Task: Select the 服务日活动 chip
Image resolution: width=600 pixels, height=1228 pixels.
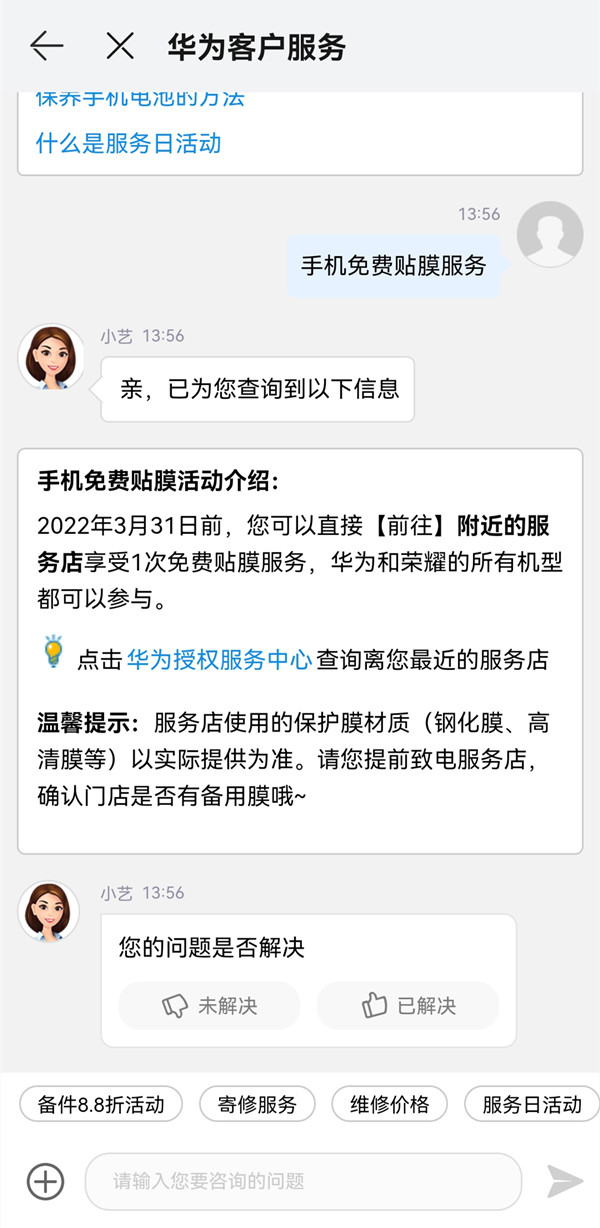Action: (531, 1104)
